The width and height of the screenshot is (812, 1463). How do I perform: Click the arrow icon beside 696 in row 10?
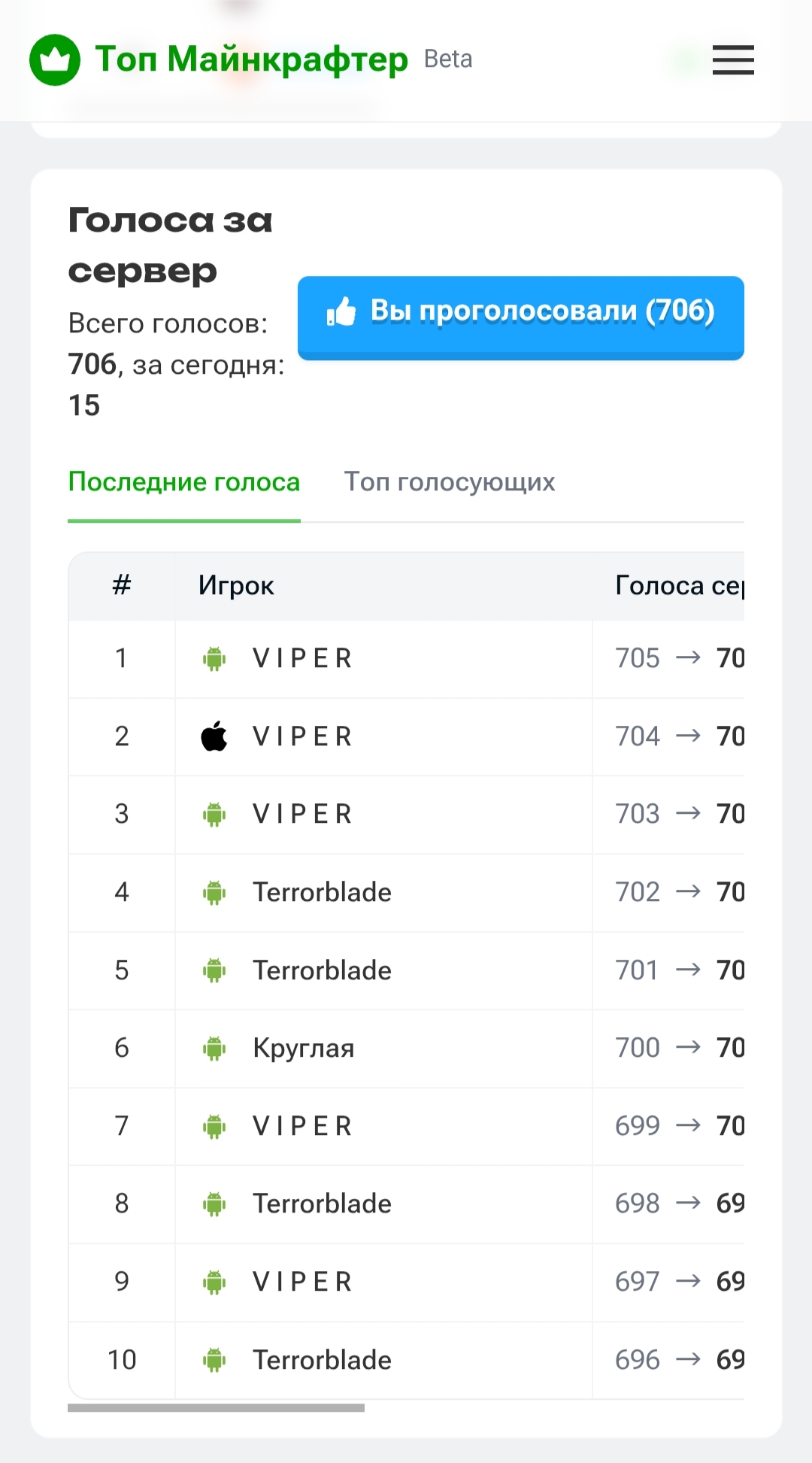click(x=689, y=1359)
